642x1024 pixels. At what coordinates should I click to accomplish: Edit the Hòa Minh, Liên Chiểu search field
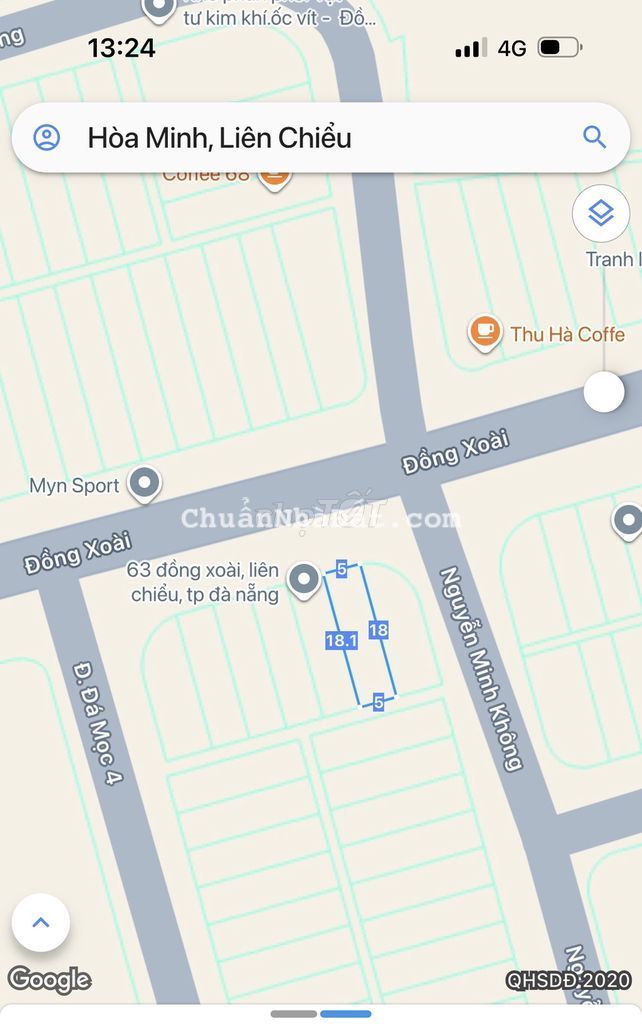300,138
